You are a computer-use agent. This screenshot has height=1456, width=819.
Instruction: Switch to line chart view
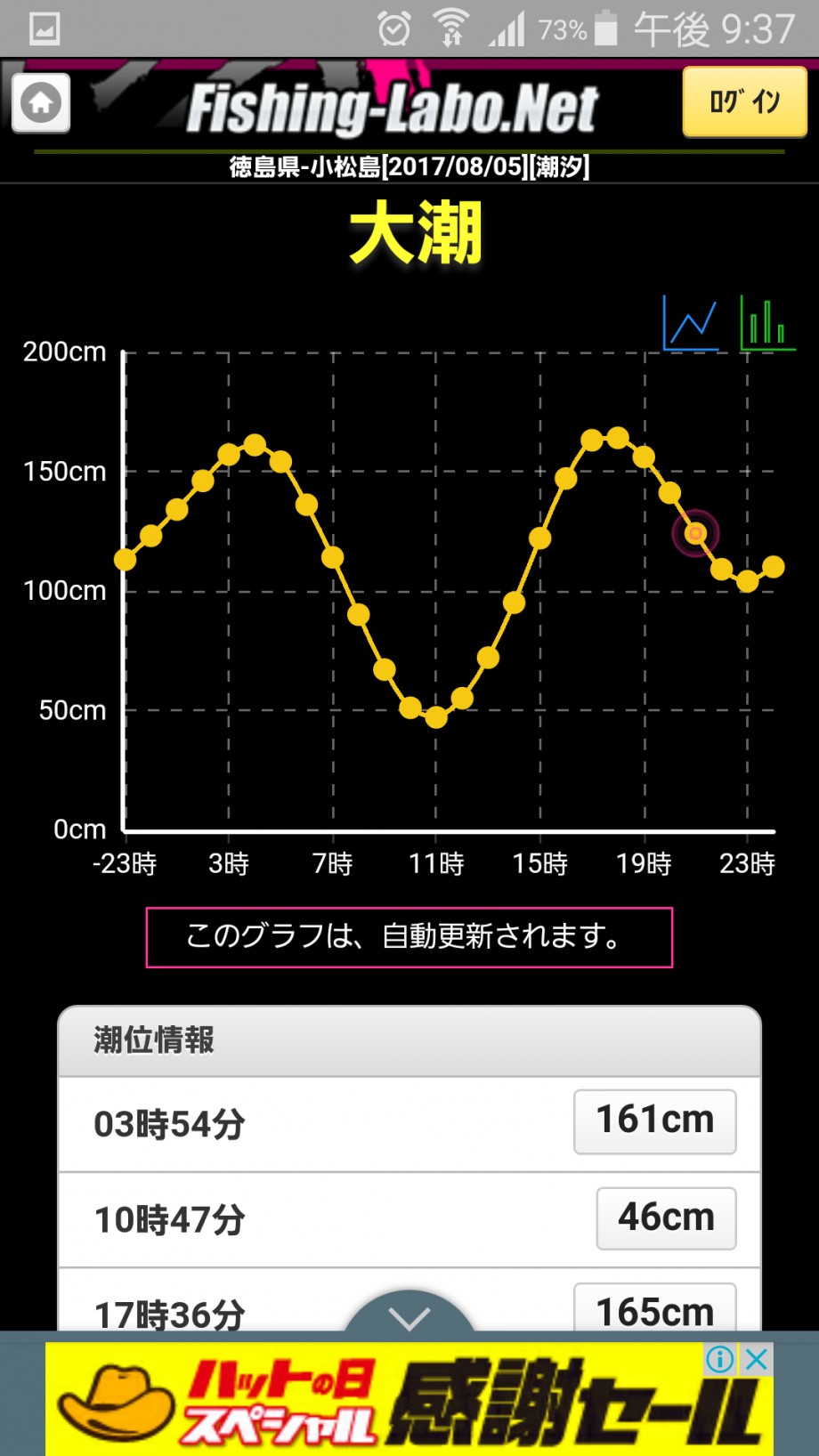pos(690,323)
